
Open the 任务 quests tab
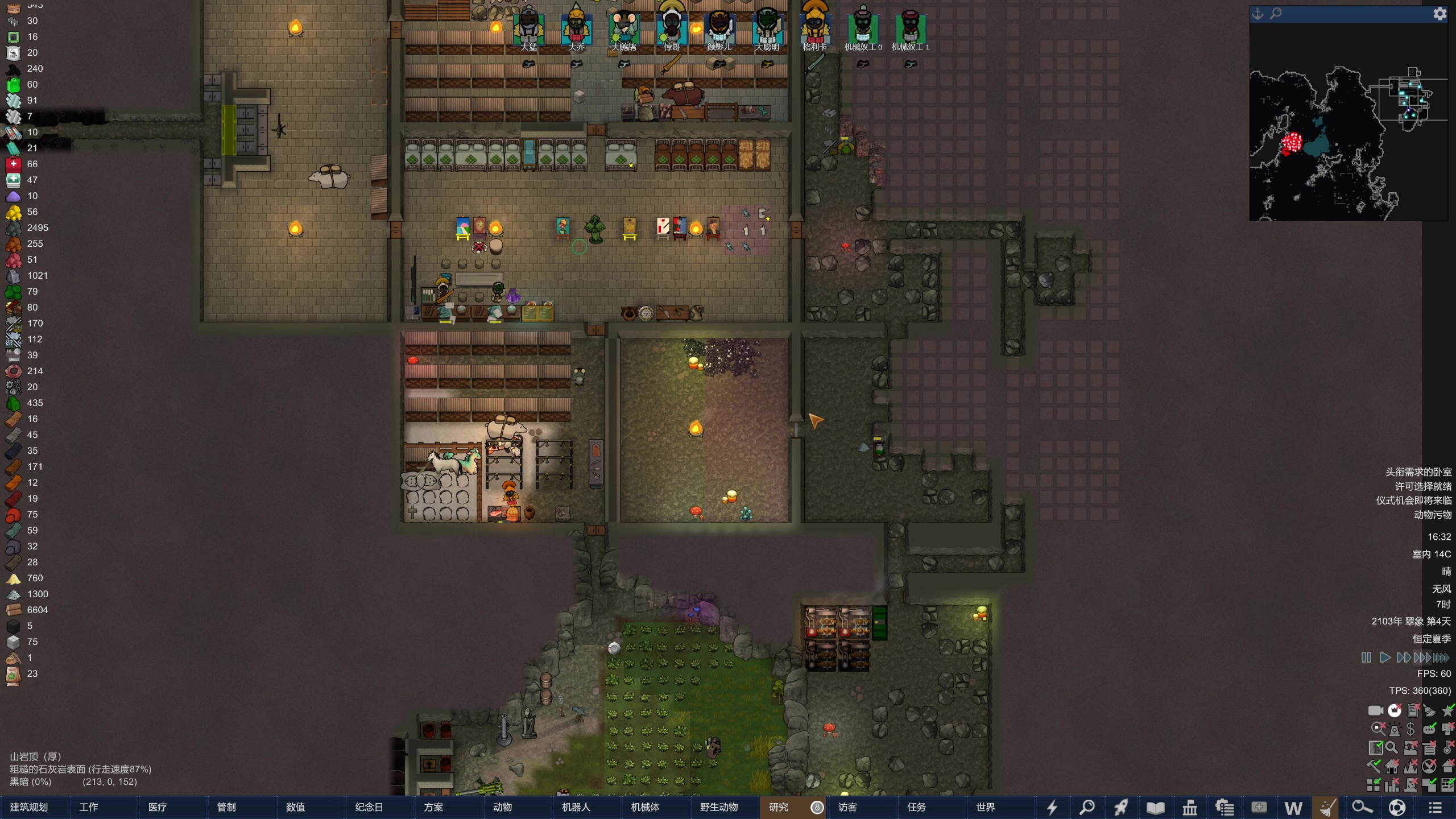coord(916,807)
